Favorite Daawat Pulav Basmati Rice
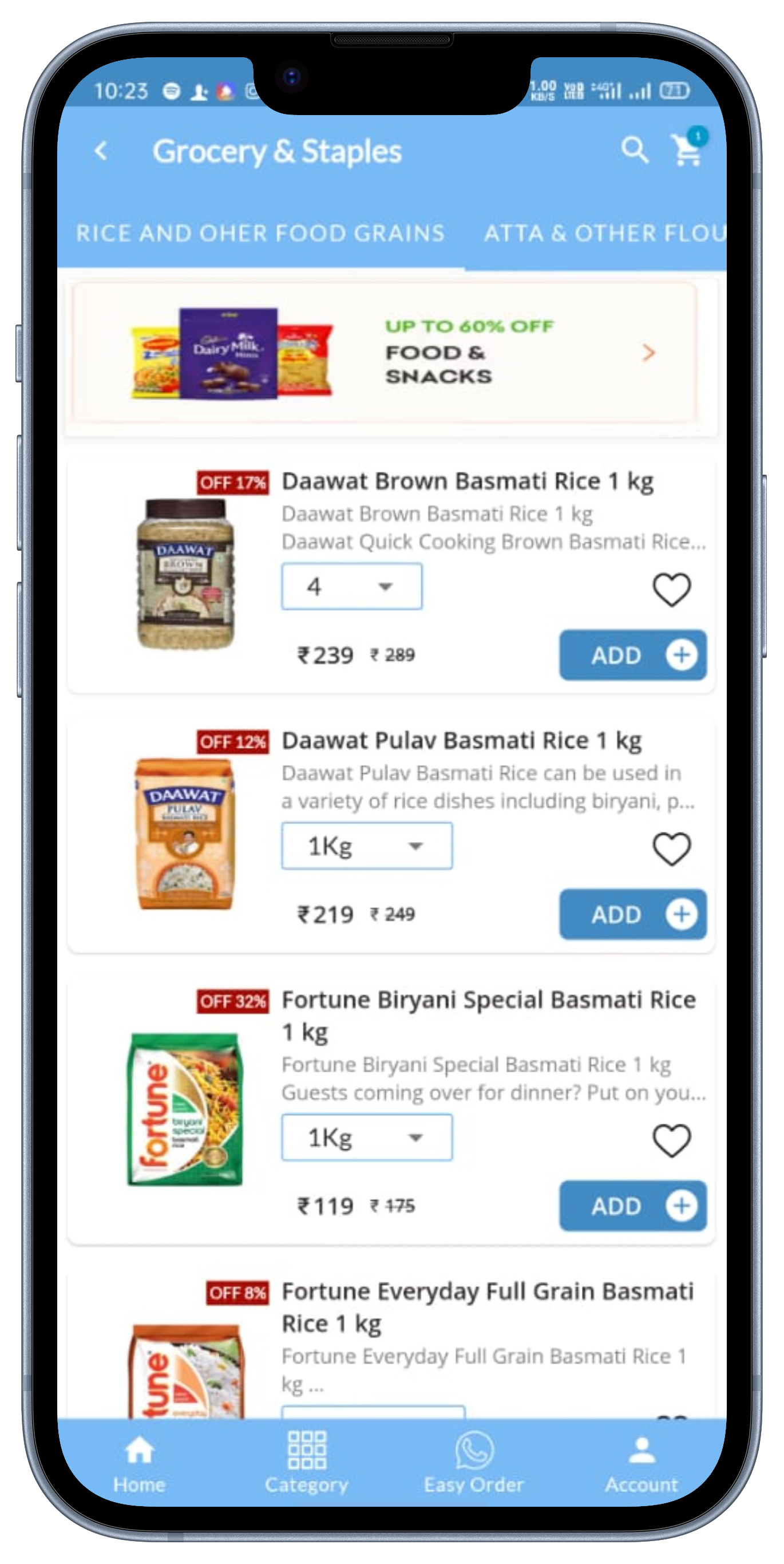This screenshot has height=1564, width=784. coord(671,848)
